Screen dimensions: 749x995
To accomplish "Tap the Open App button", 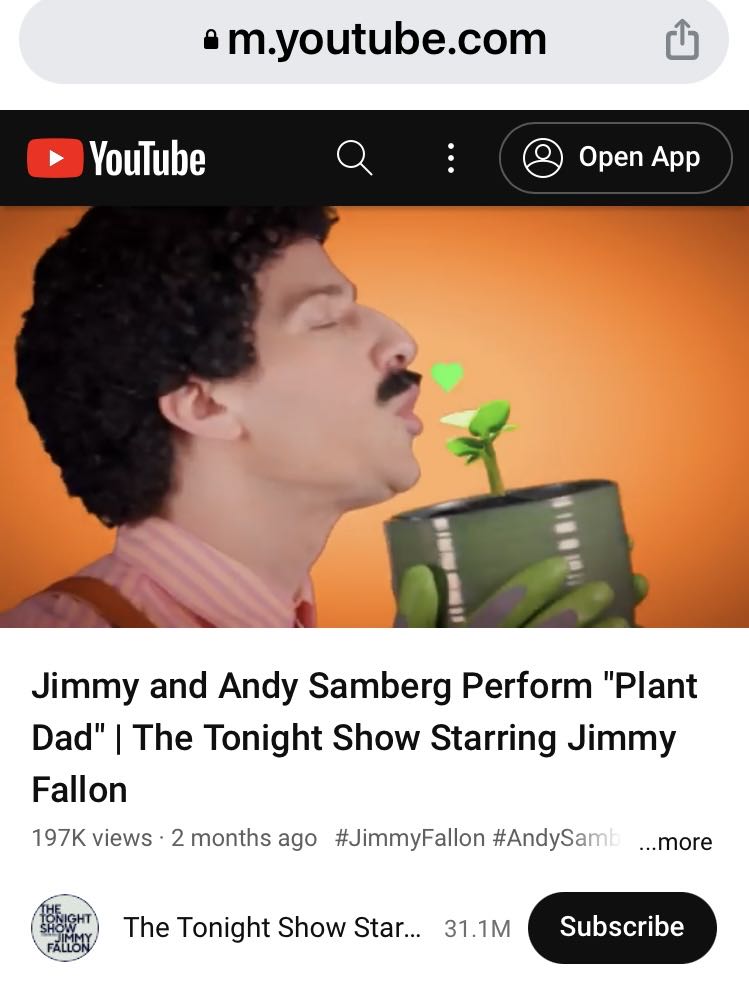I will (x=615, y=158).
